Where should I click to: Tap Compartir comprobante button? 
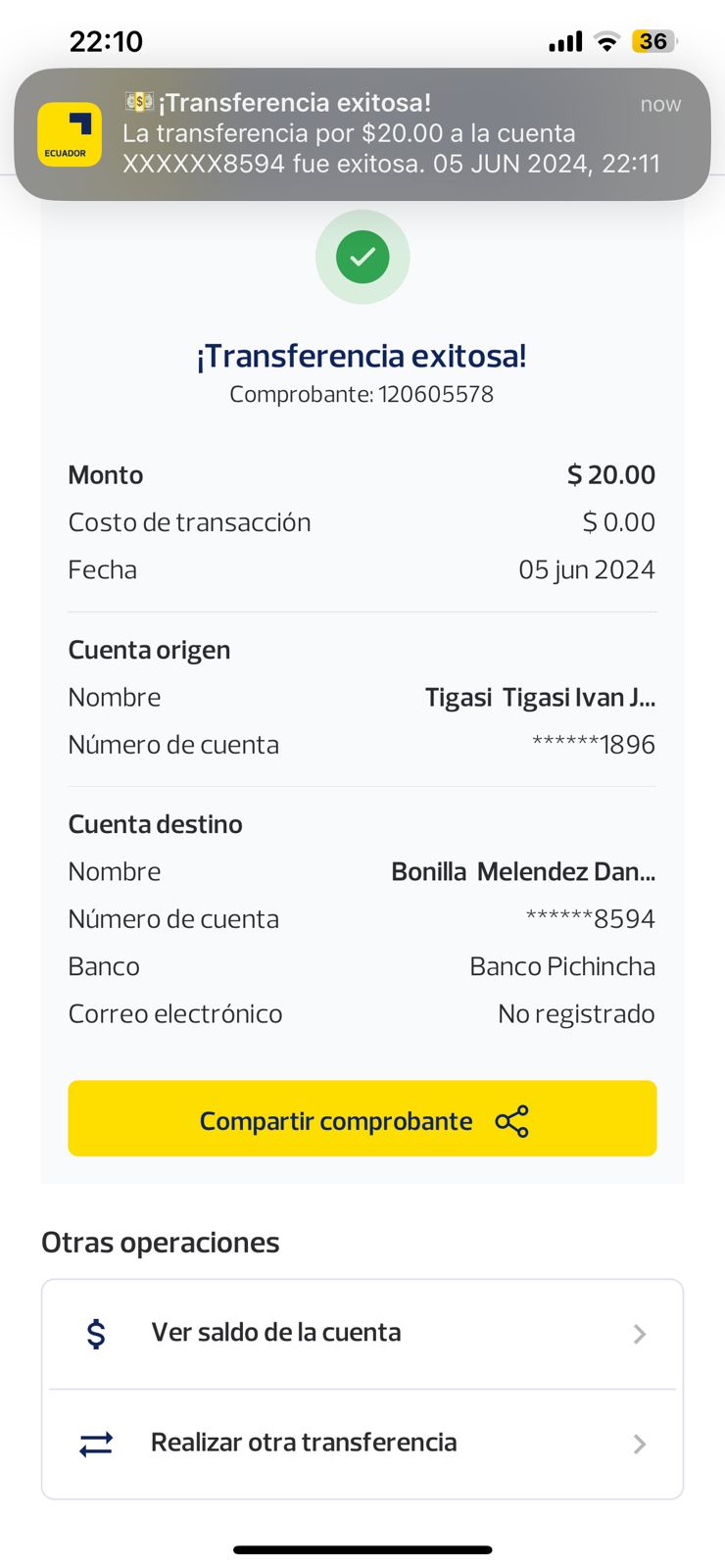pyautogui.click(x=362, y=1118)
